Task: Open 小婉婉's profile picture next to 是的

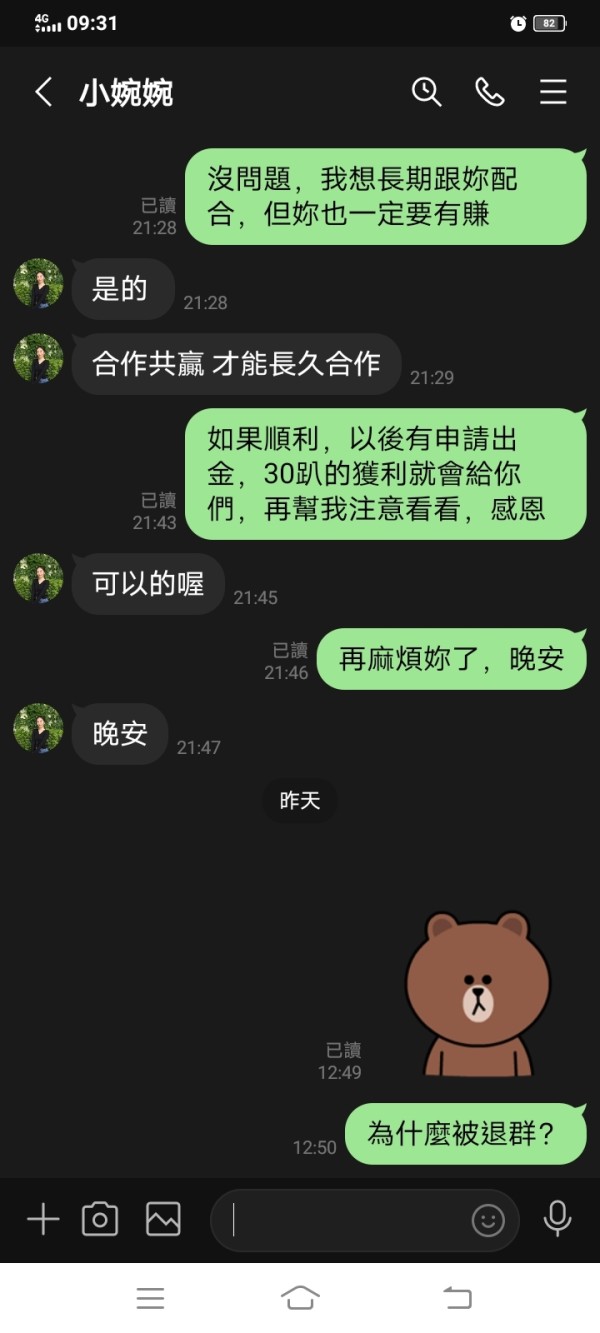Action: pyautogui.click(x=38, y=284)
